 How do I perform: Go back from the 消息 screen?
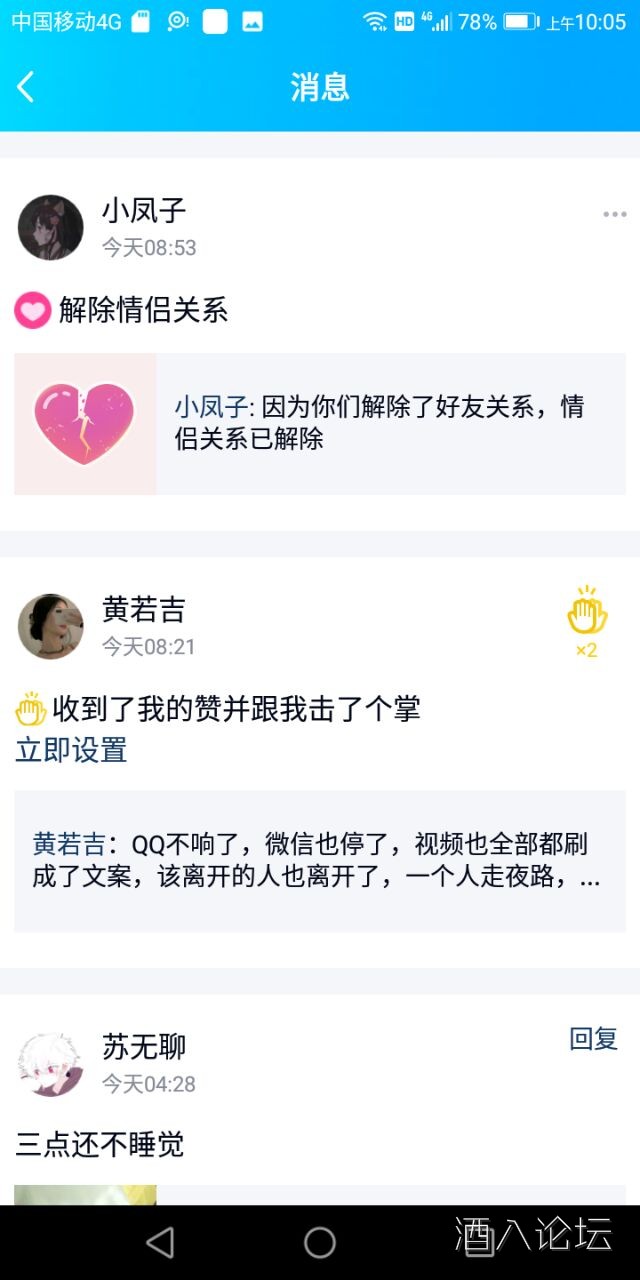(26, 87)
